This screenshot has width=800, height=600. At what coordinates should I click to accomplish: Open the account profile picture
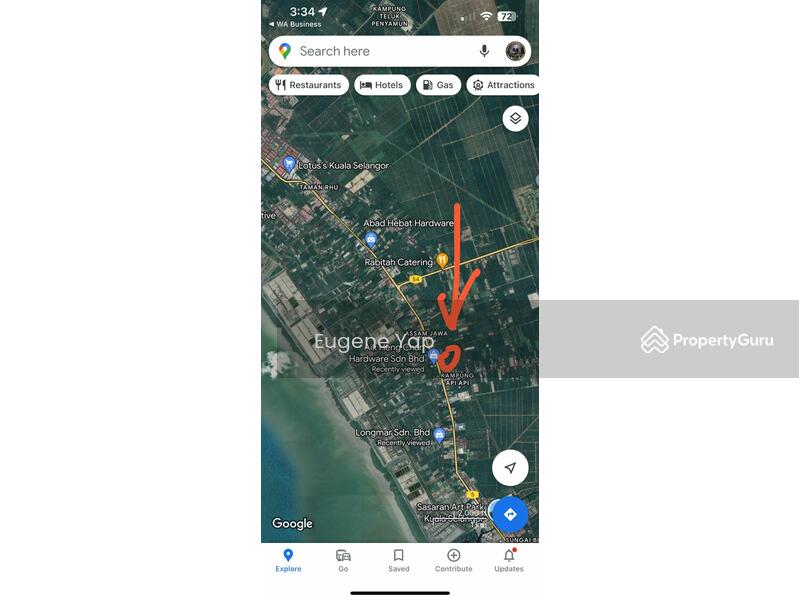point(515,51)
